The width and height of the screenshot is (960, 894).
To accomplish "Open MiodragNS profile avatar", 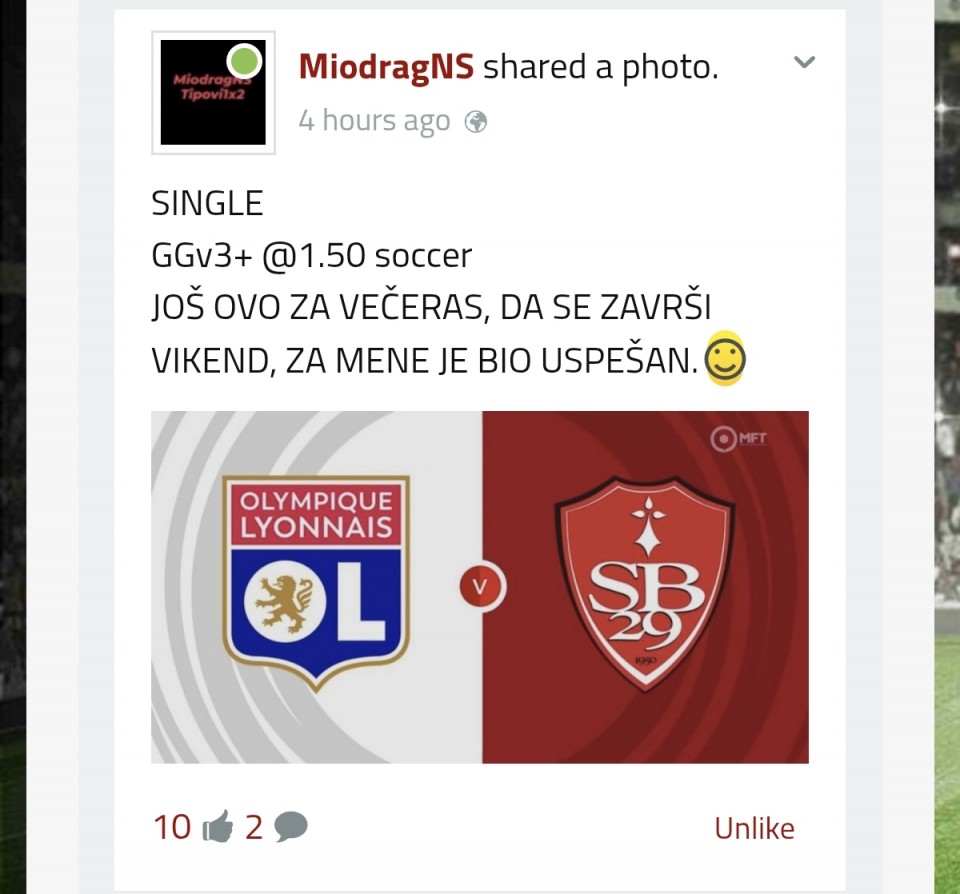I will [x=213, y=93].
